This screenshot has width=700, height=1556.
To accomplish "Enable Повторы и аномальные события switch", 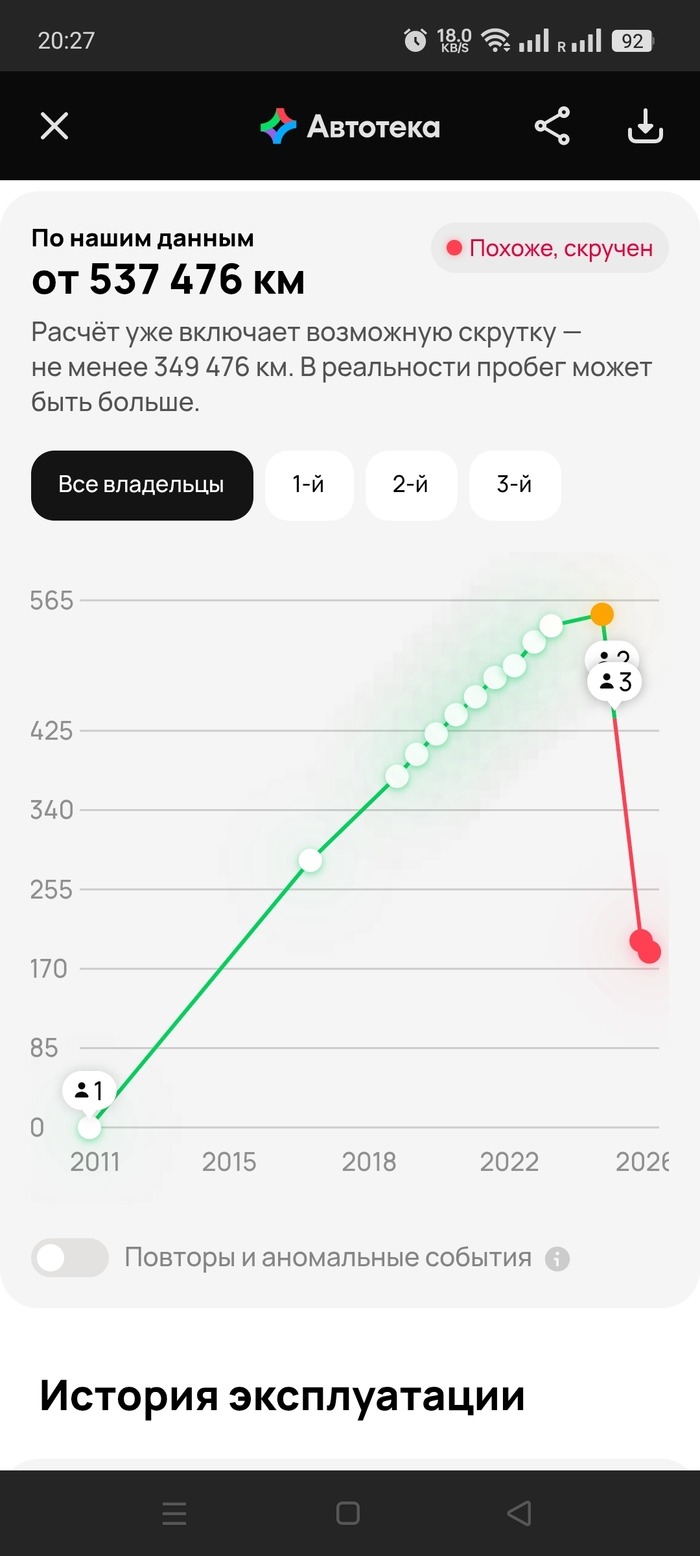I will coord(70,1257).
